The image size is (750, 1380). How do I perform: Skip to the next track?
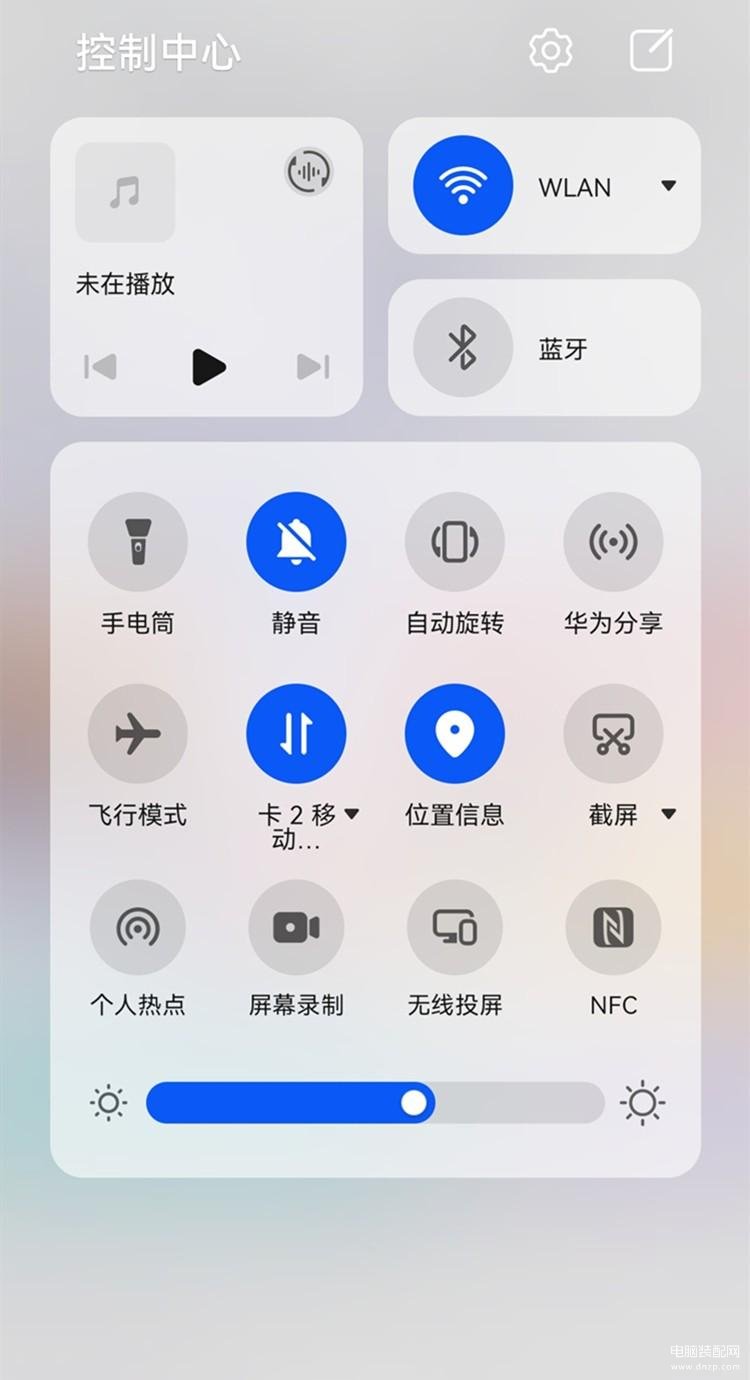[313, 367]
